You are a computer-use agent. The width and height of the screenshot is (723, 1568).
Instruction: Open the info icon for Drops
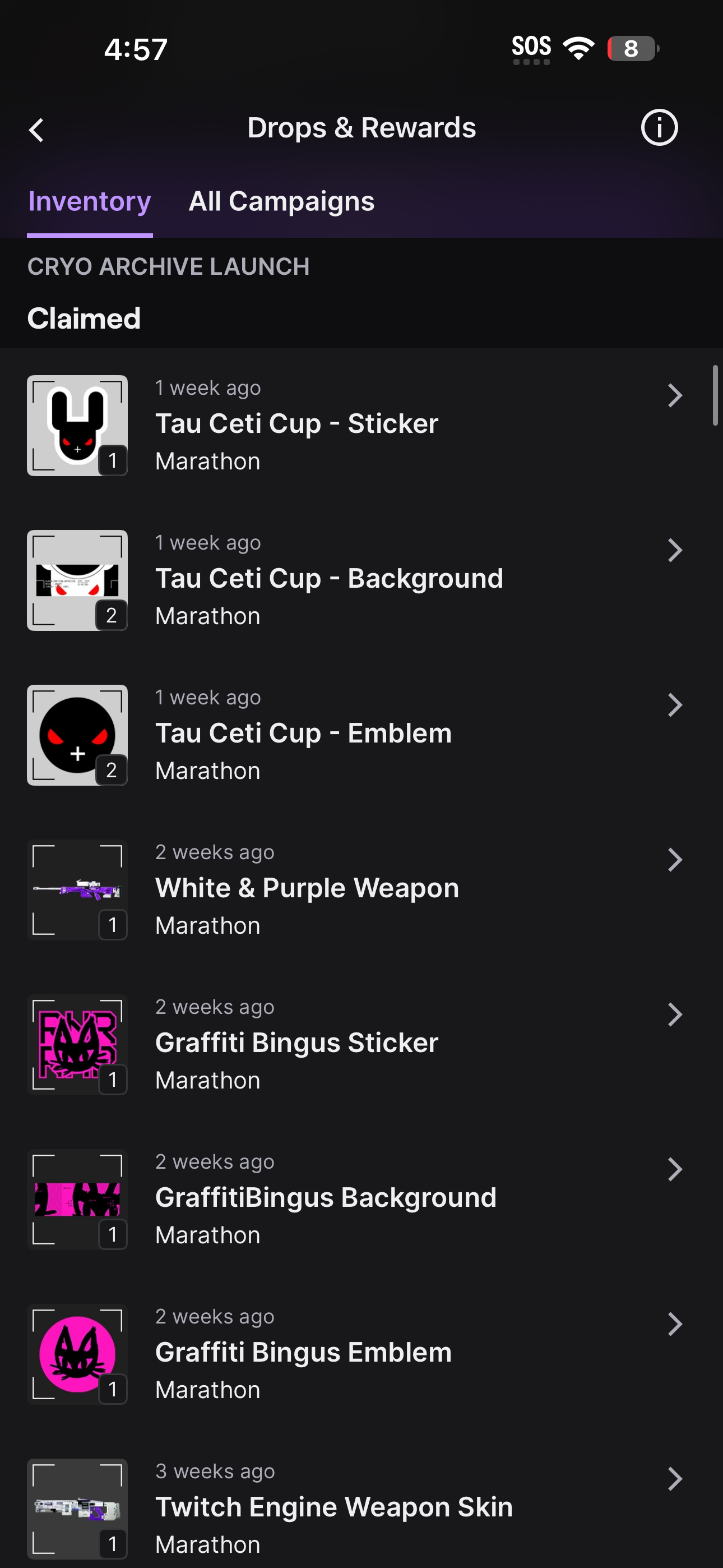click(x=659, y=128)
